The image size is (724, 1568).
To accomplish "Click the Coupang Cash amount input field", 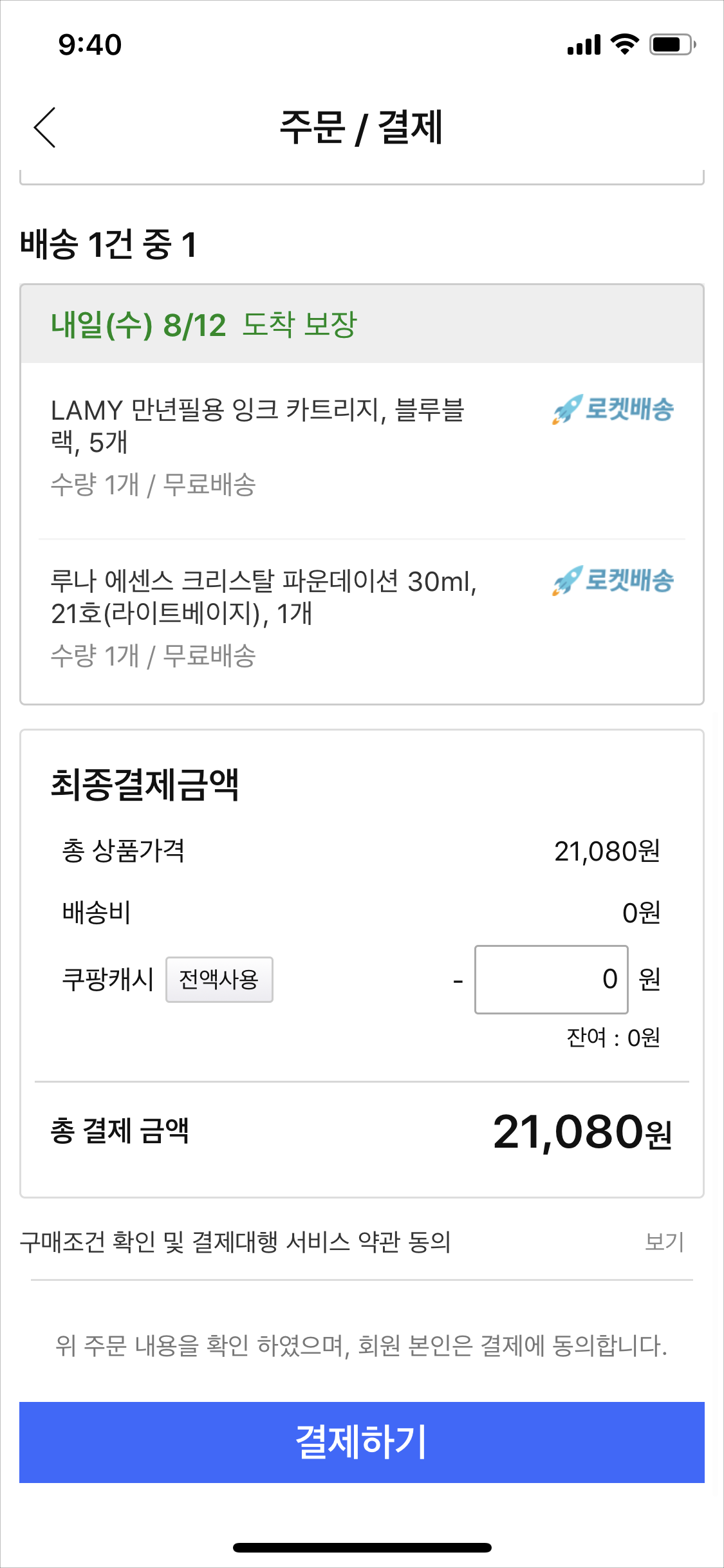I will pos(551,980).
